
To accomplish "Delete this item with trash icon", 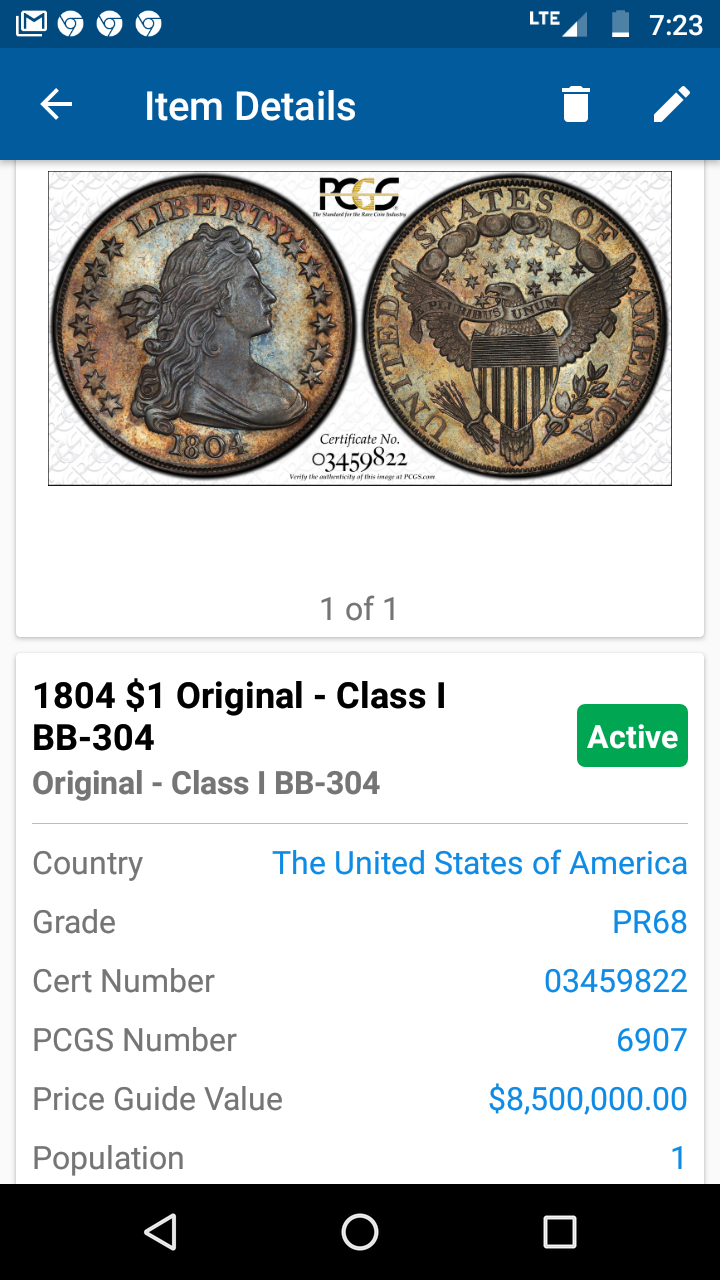I will 575,105.
